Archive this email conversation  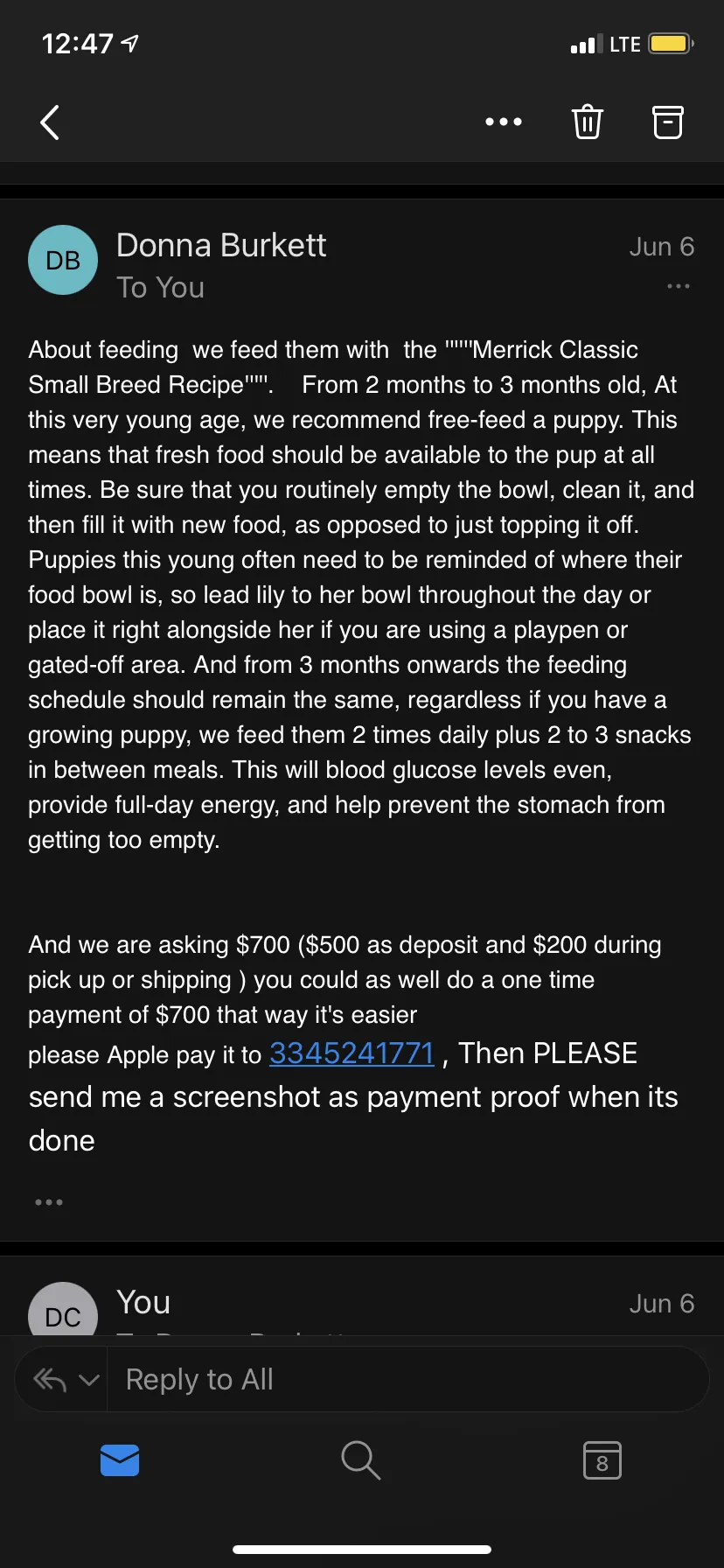668,122
